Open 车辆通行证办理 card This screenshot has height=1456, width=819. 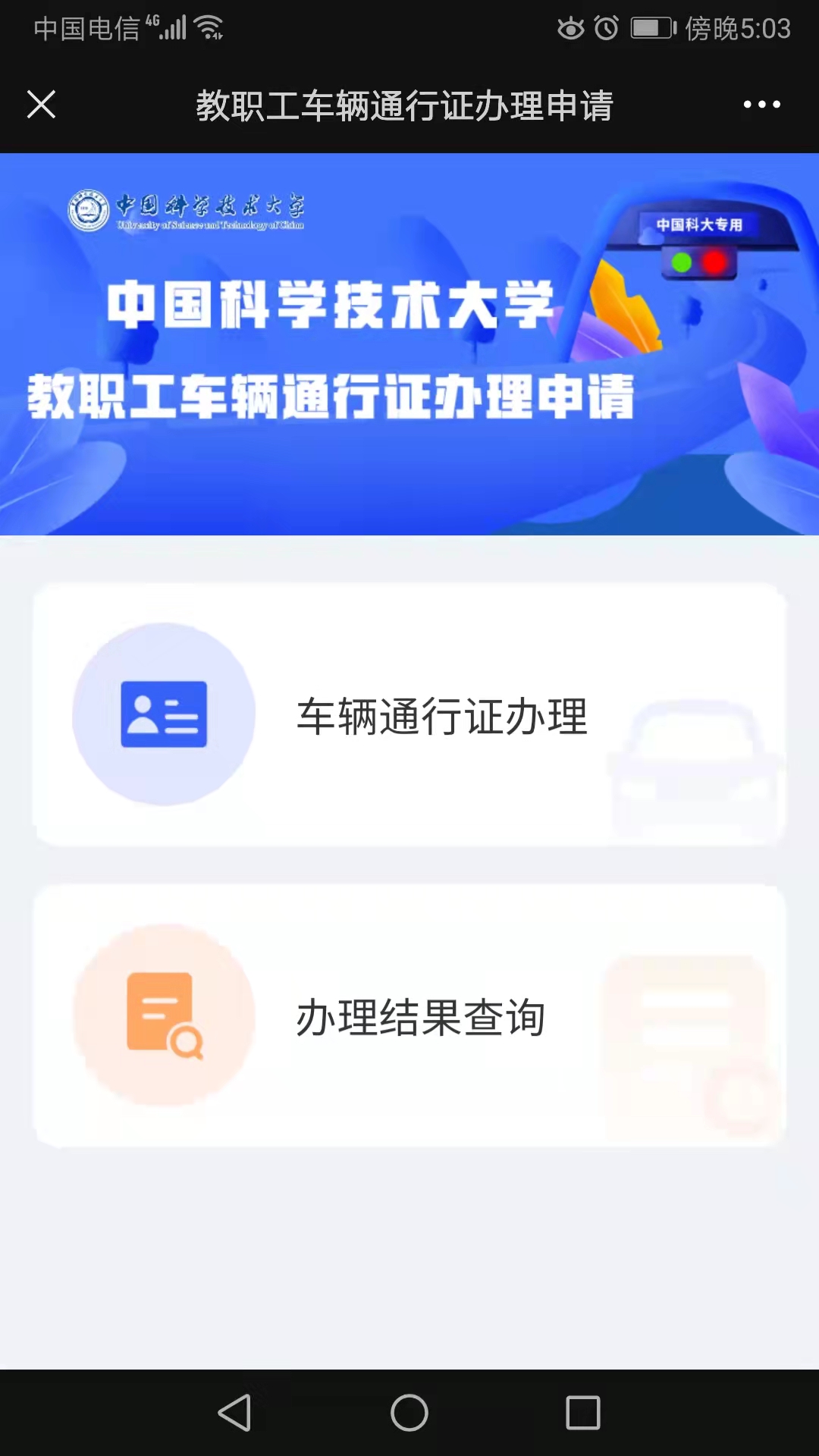pyautogui.click(x=409, y=714)
